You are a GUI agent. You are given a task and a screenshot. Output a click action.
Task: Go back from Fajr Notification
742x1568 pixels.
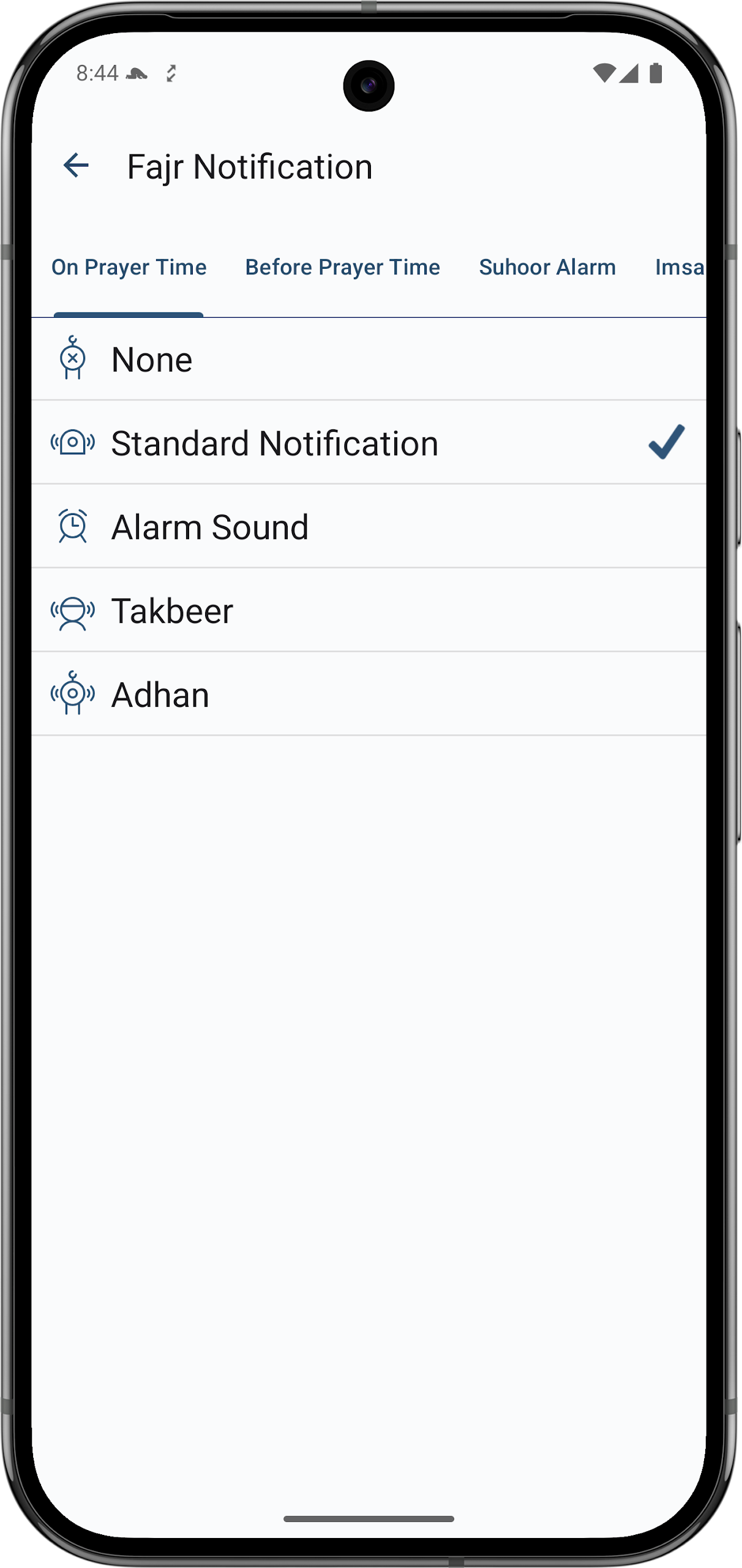[x=76, y=166]
